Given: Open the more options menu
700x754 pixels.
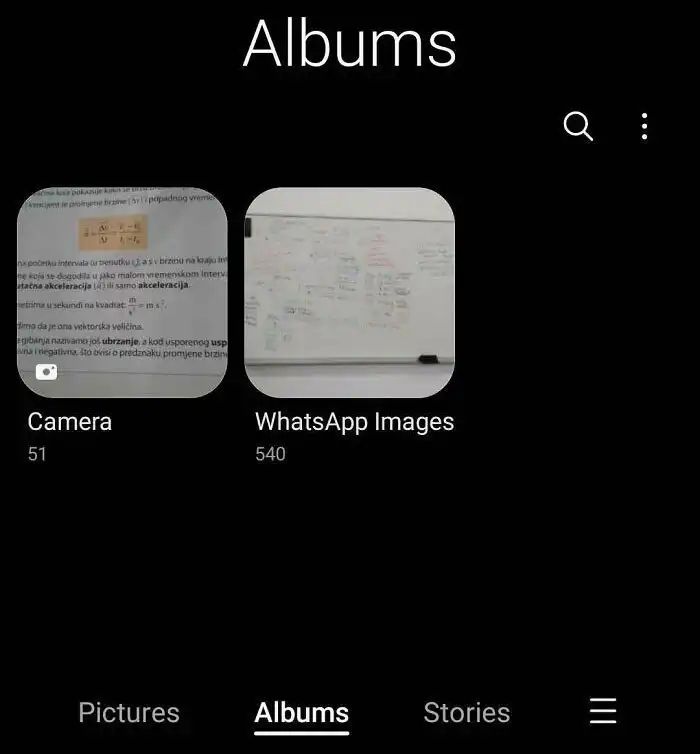Looking at the screenshot, I should pos(644,126).
